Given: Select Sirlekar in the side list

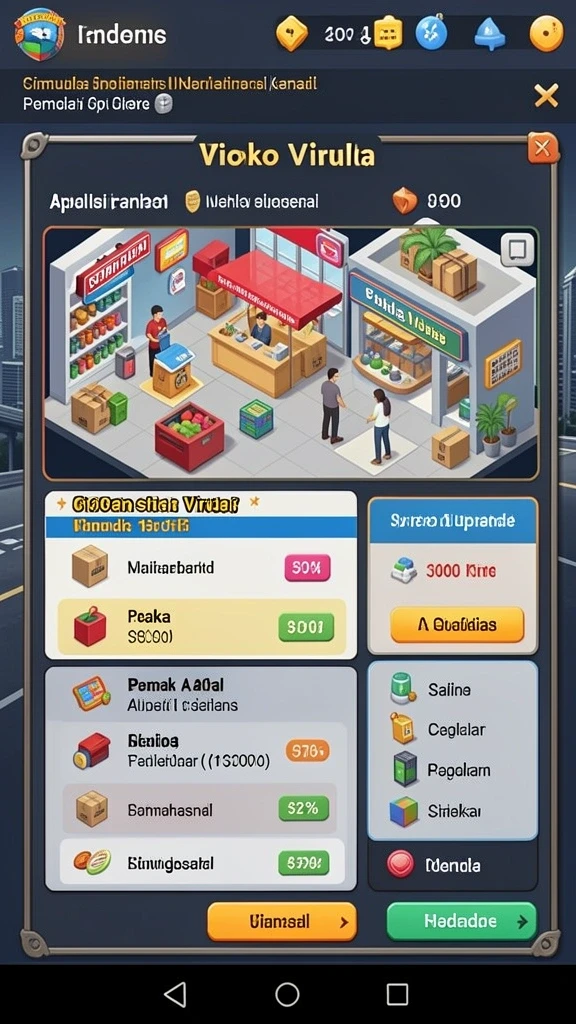Looking at the screenshot, I should point(453,811).
